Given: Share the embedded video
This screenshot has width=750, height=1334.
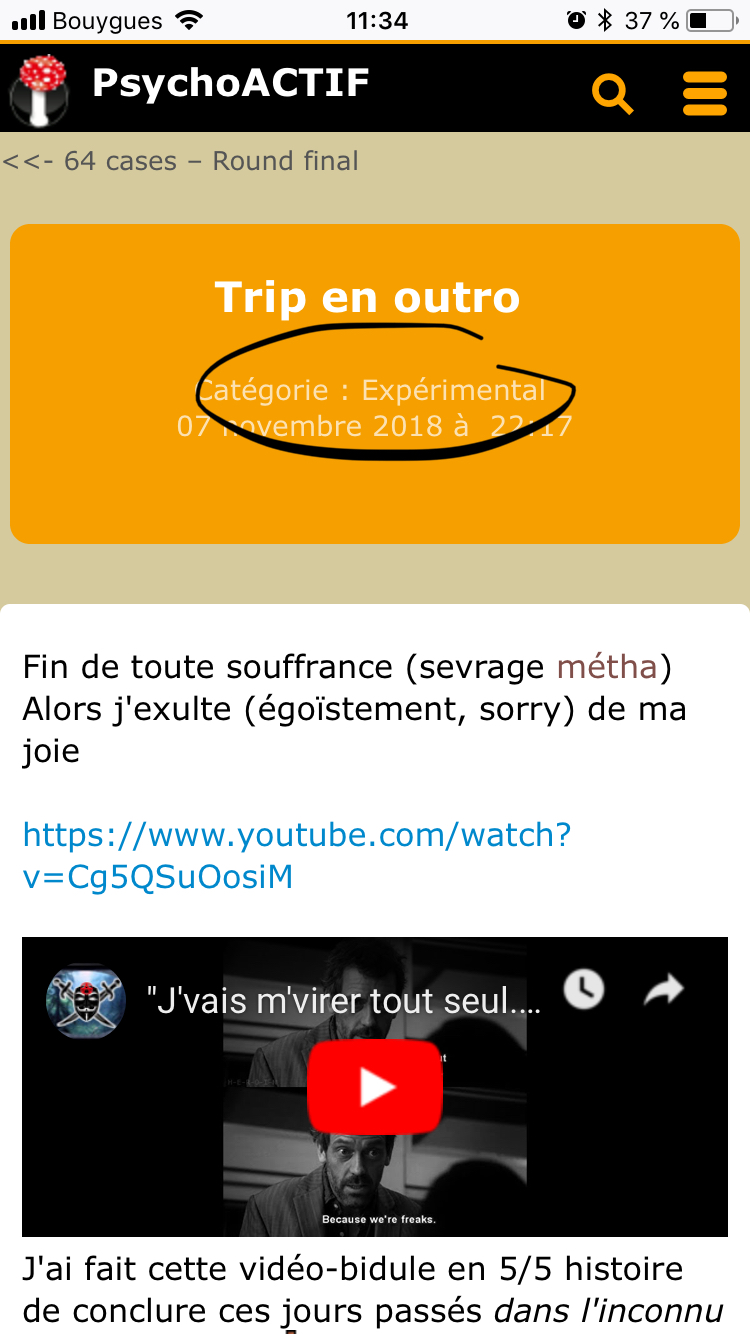Looking at the screenshot, I should pyautogui.click(x=662, y=990).
